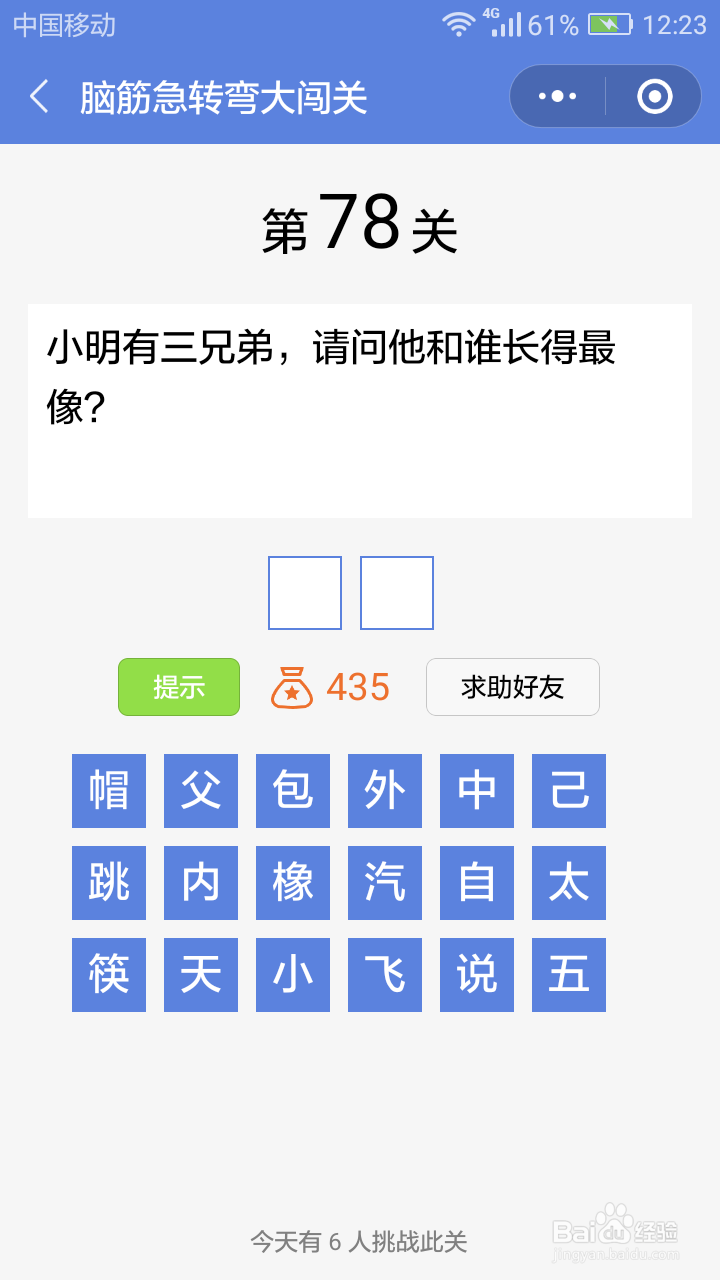Image resolution: width=720 pixels, height=1280 pixels.
Task: Tap the circle capsule button to close
Action: tap(654, 95)
